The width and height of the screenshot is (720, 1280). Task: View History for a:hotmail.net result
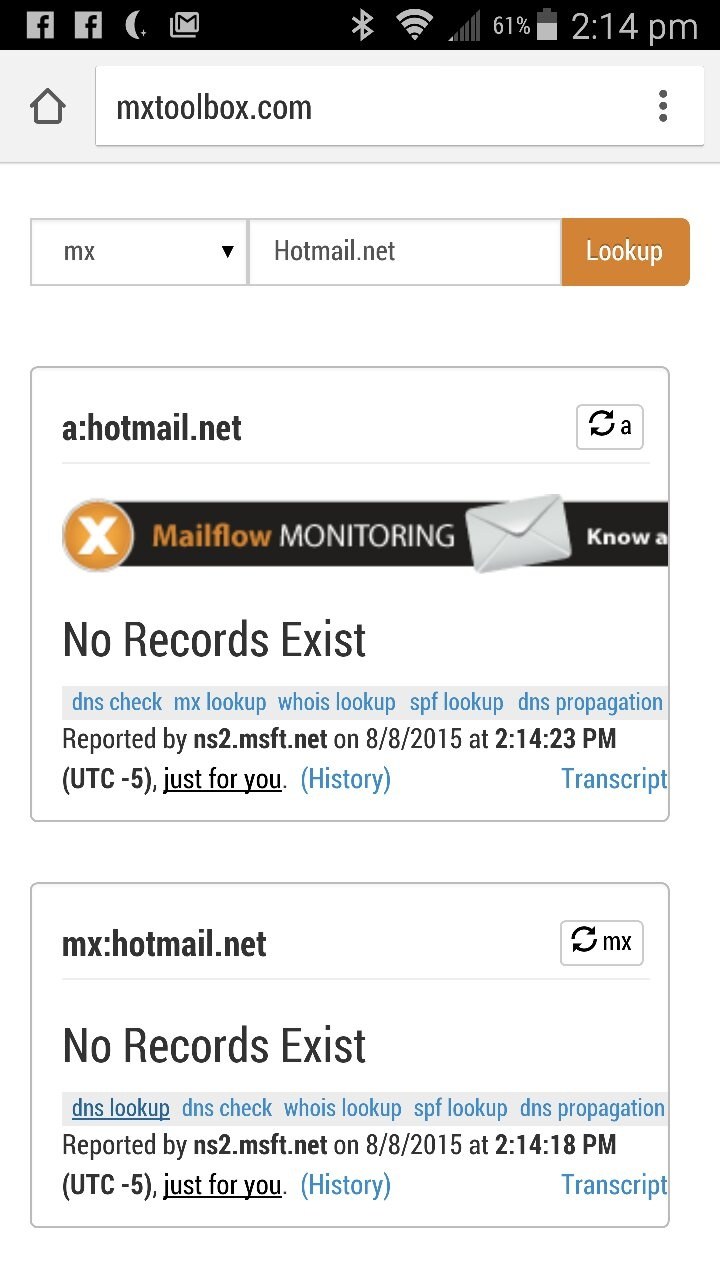[x=345, y=778]
